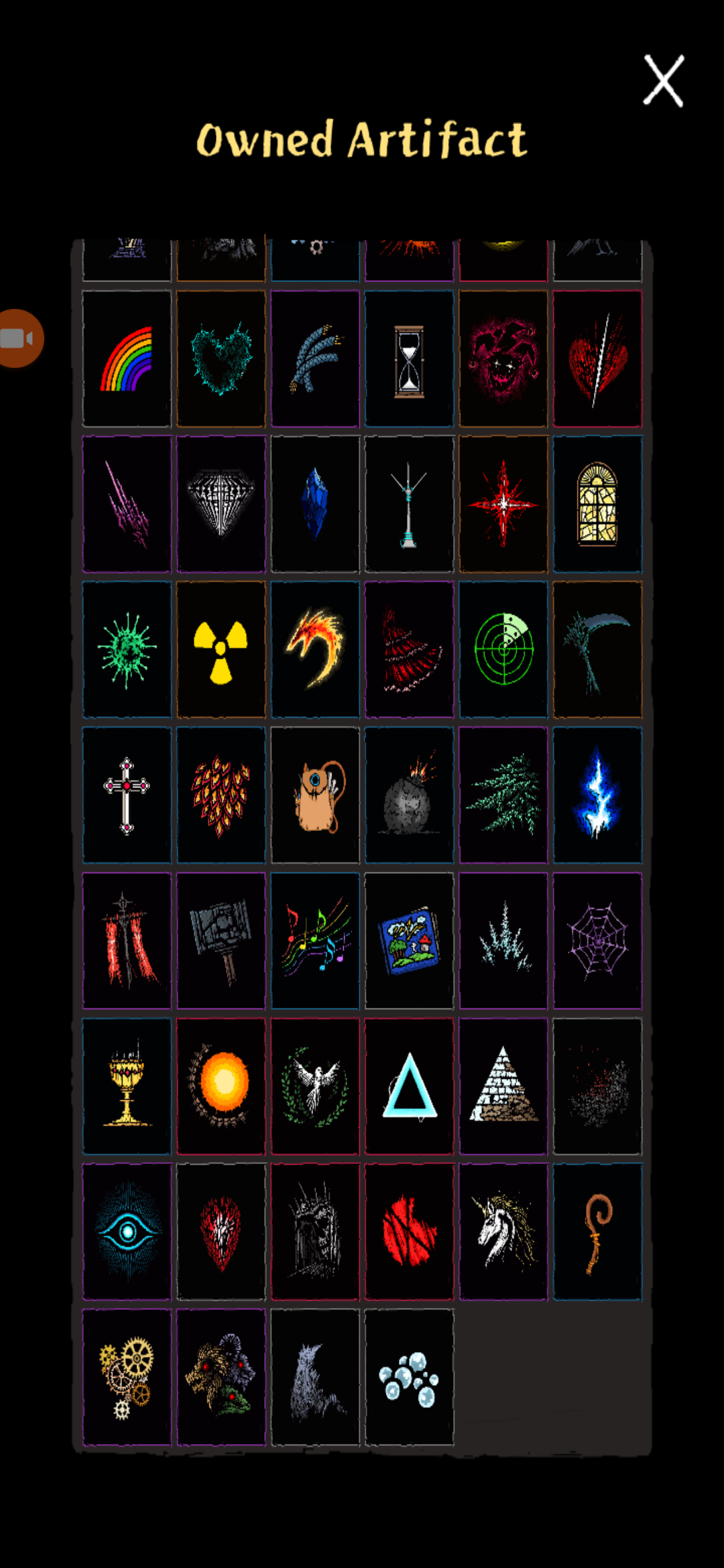Inspect the white unicorn artifact
The width and height of the screenshot is (724, 1568).
pos(503,1232)
